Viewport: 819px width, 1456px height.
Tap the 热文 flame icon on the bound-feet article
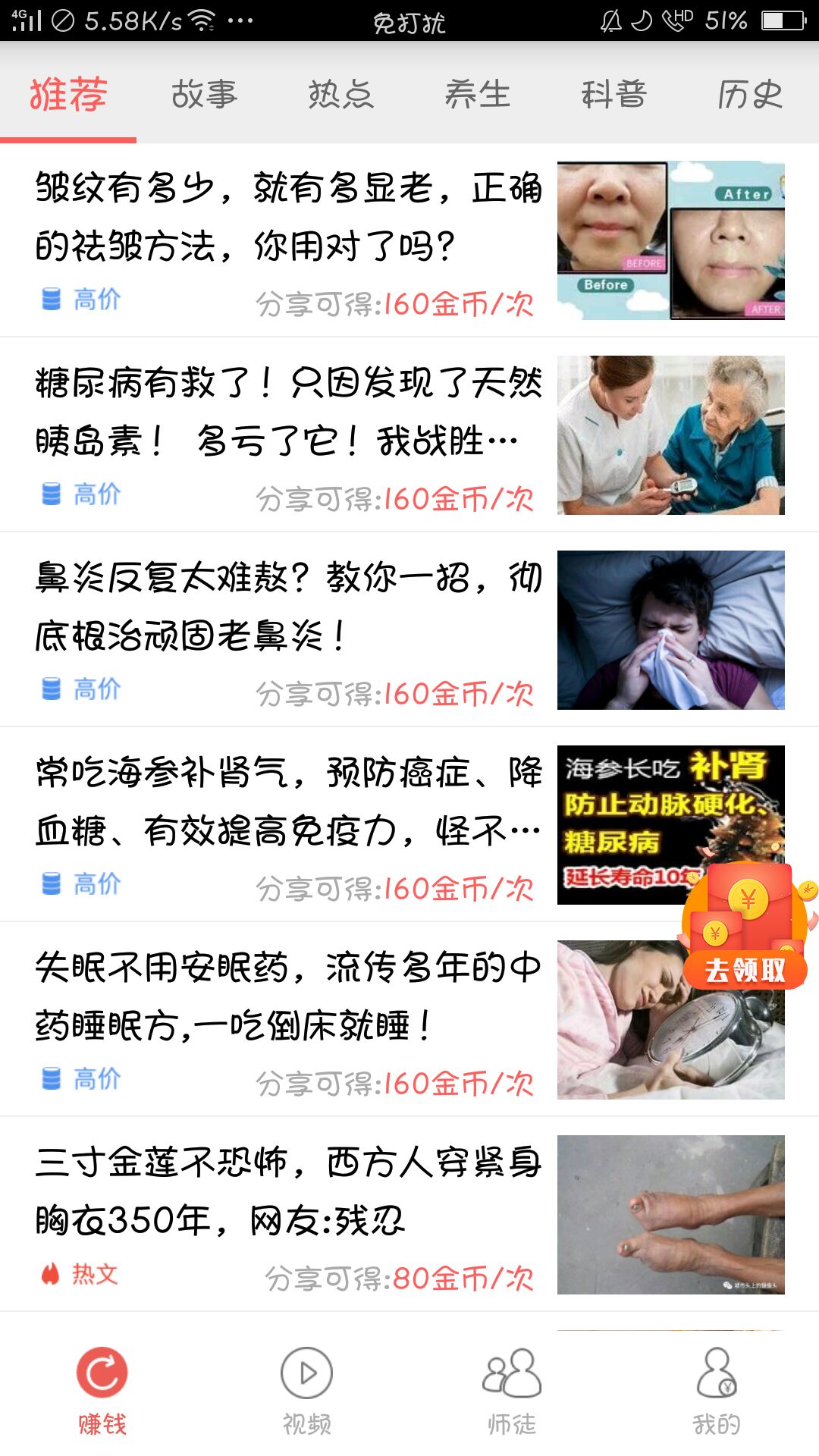pos(52,1274)
